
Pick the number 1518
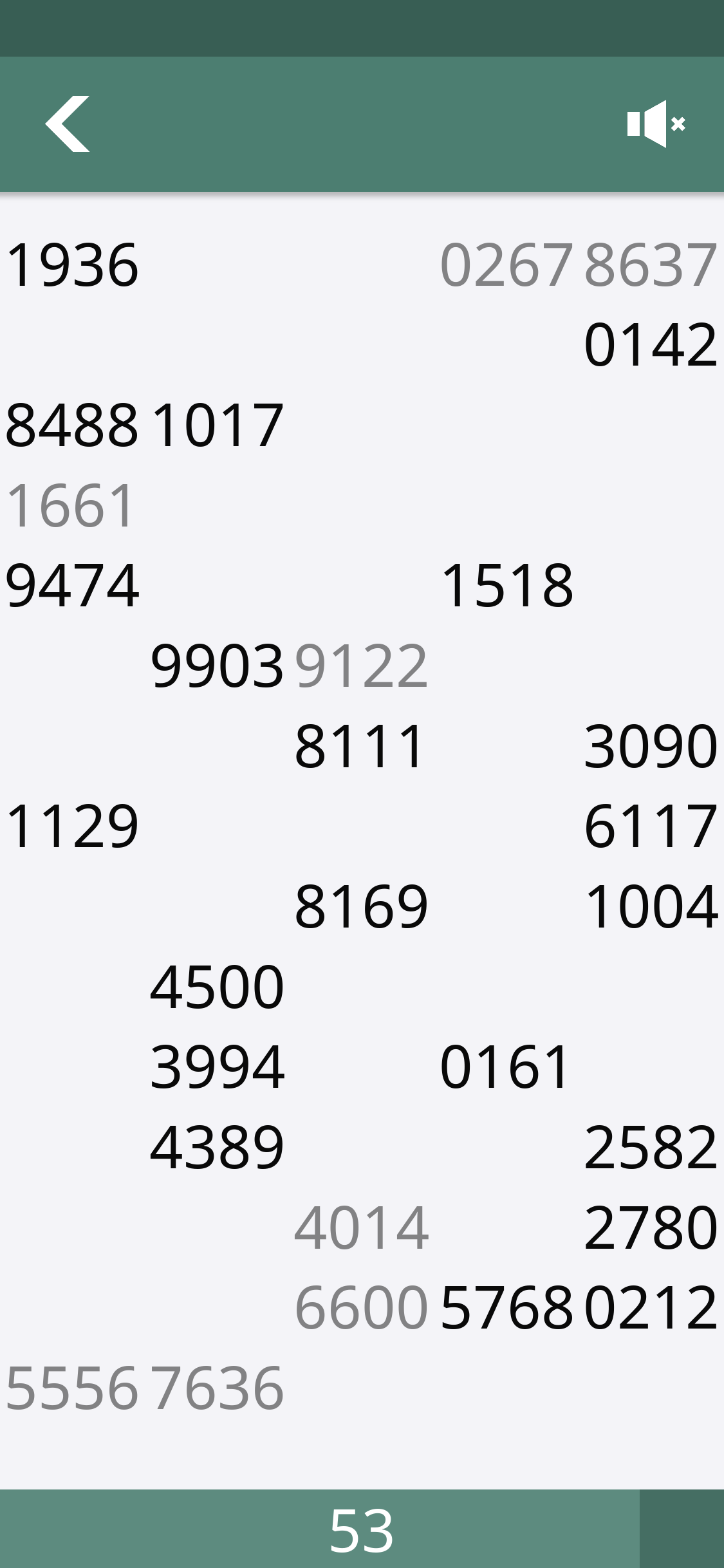click(x=507, y=585)
